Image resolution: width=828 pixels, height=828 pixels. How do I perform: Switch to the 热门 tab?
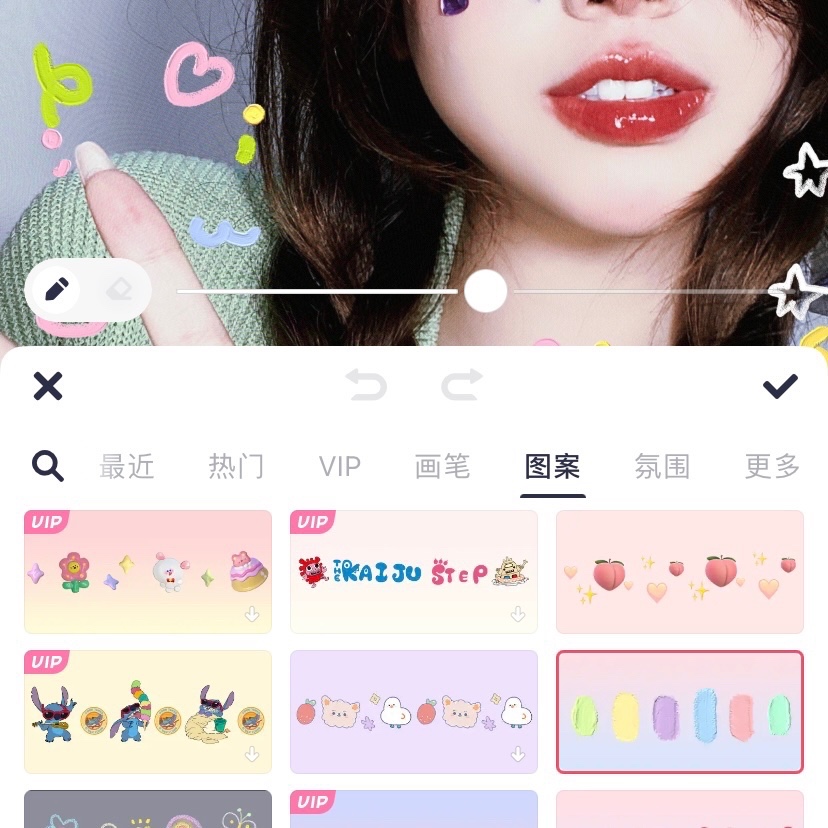(236, 466)
